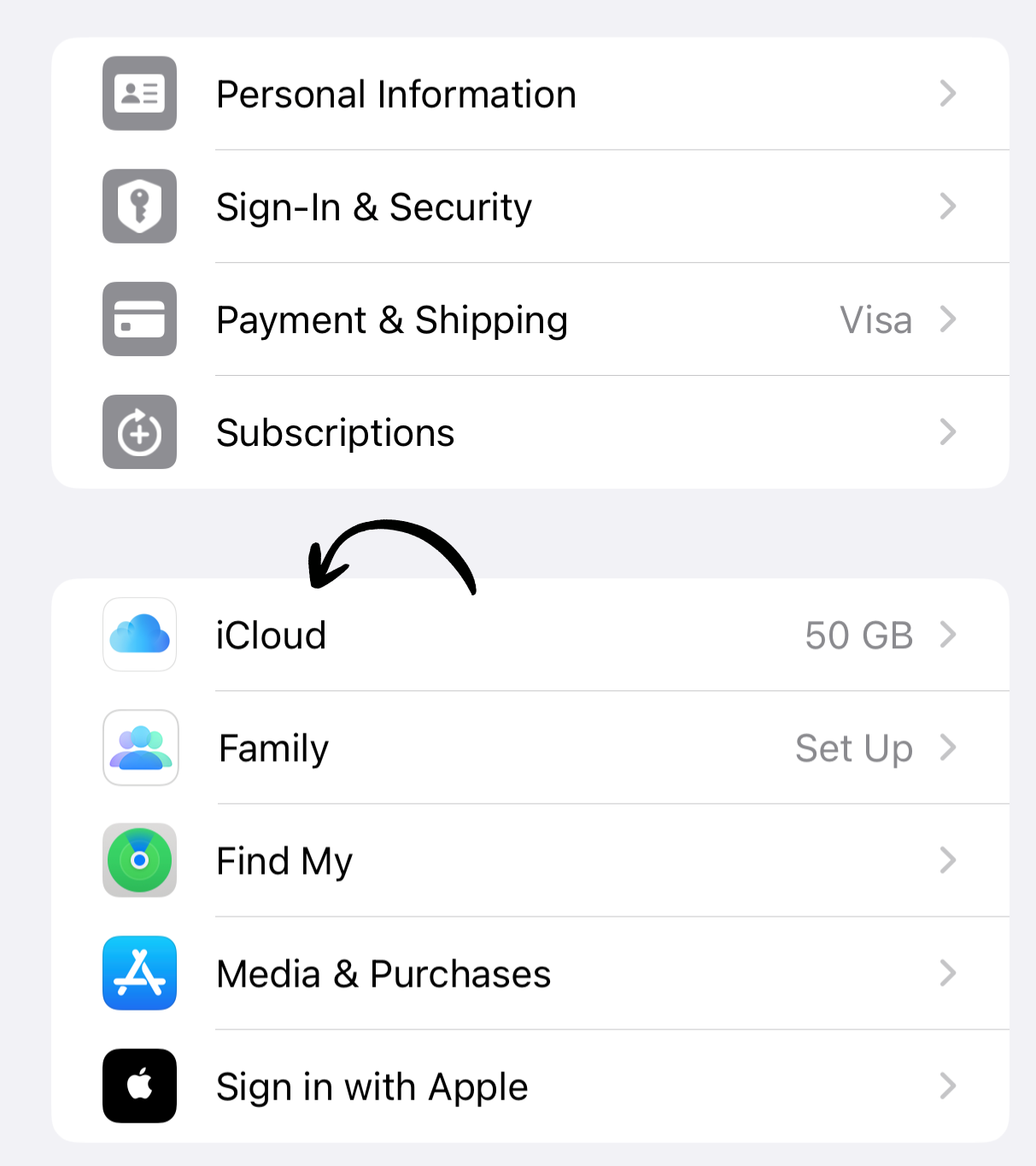
Task: Open the Payment & Shipping row
Action: point(392,319)
